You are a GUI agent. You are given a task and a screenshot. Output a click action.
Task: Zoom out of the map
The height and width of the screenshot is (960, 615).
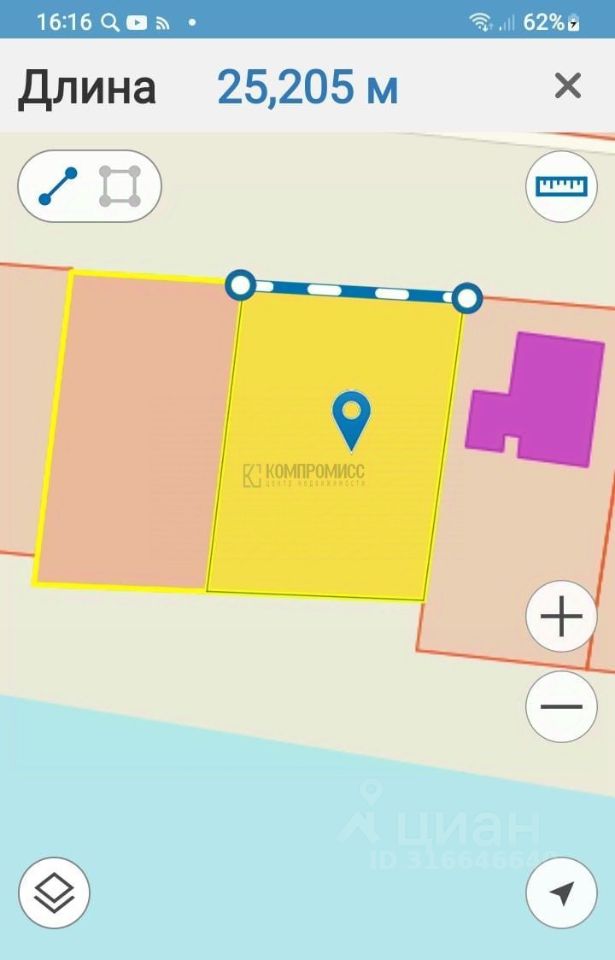point(561,706)
